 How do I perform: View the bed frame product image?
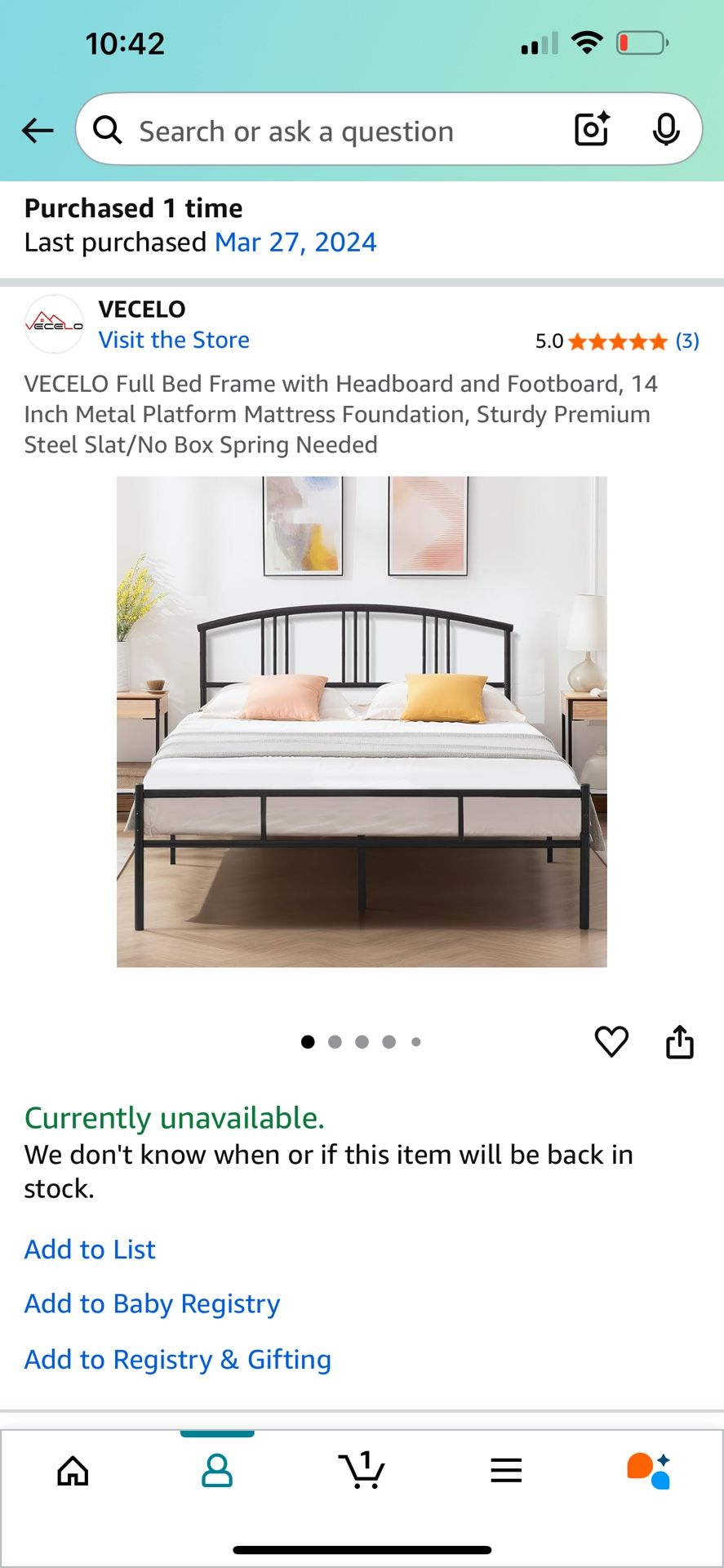pos(362,722)
